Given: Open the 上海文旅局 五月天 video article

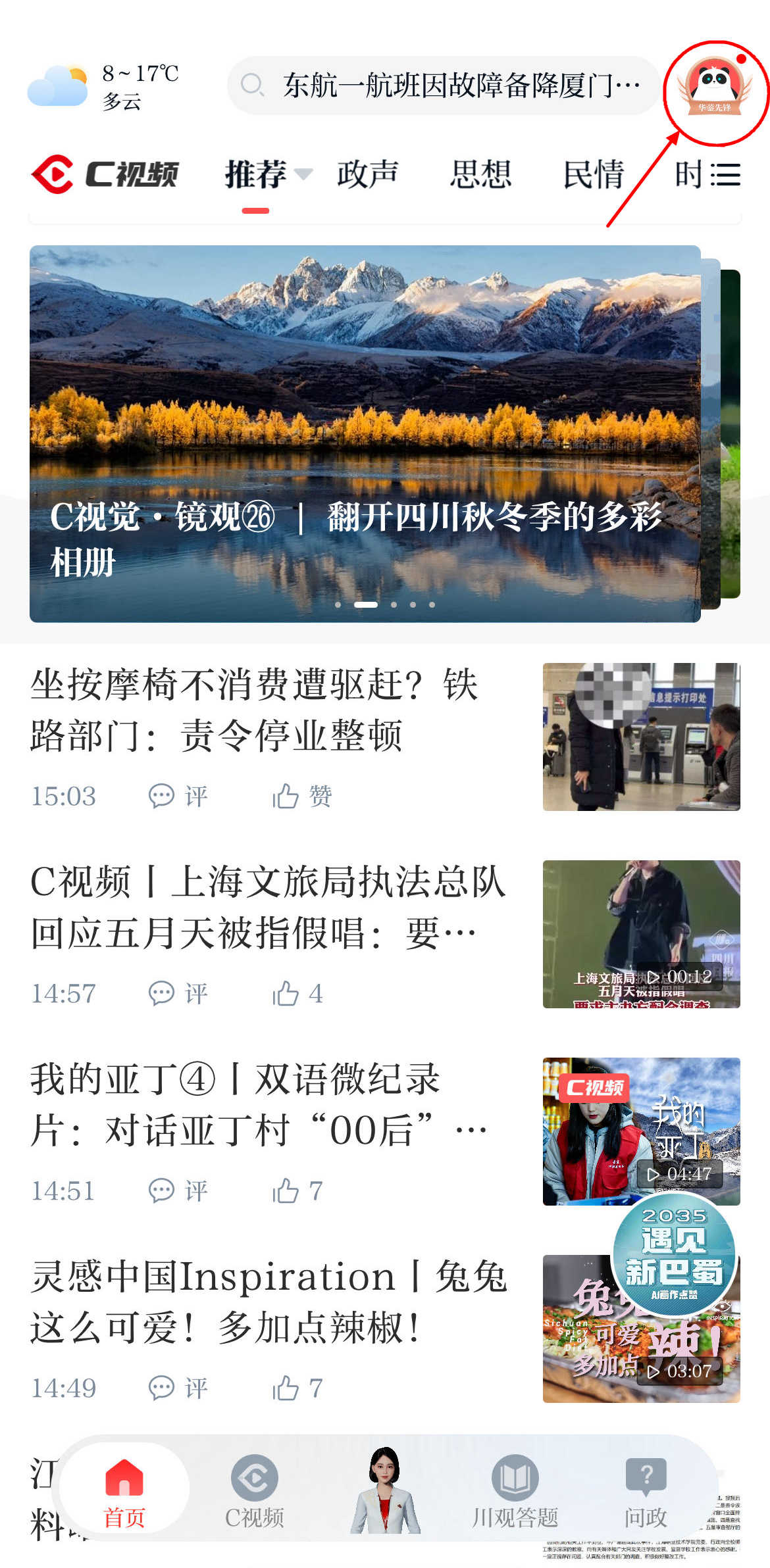Looking at the screenshot, I should (x=269, y=908).
